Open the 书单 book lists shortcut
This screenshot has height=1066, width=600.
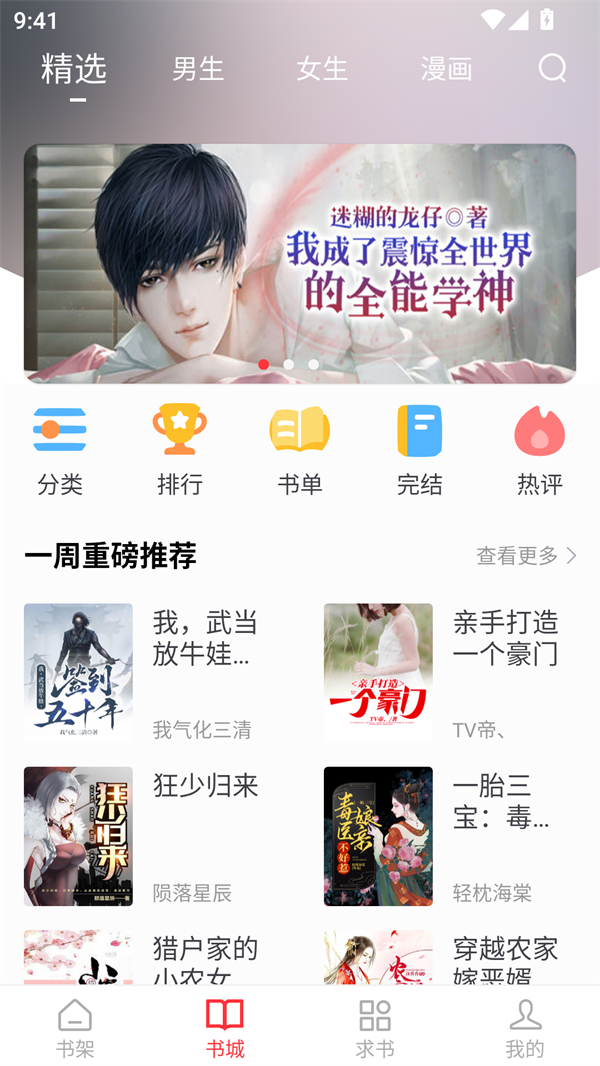click(300, 450)
